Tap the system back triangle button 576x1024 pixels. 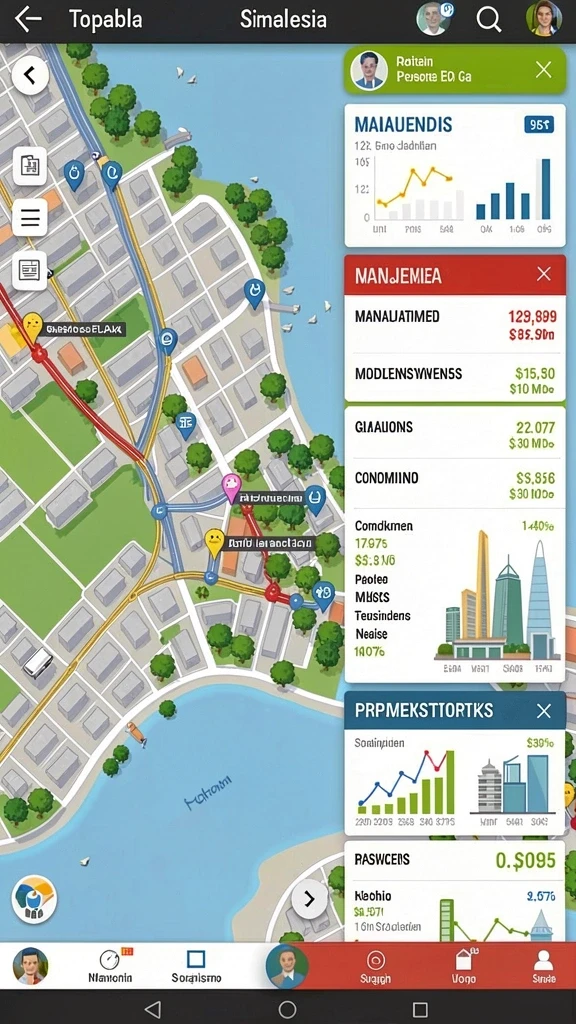point(152,1010)
